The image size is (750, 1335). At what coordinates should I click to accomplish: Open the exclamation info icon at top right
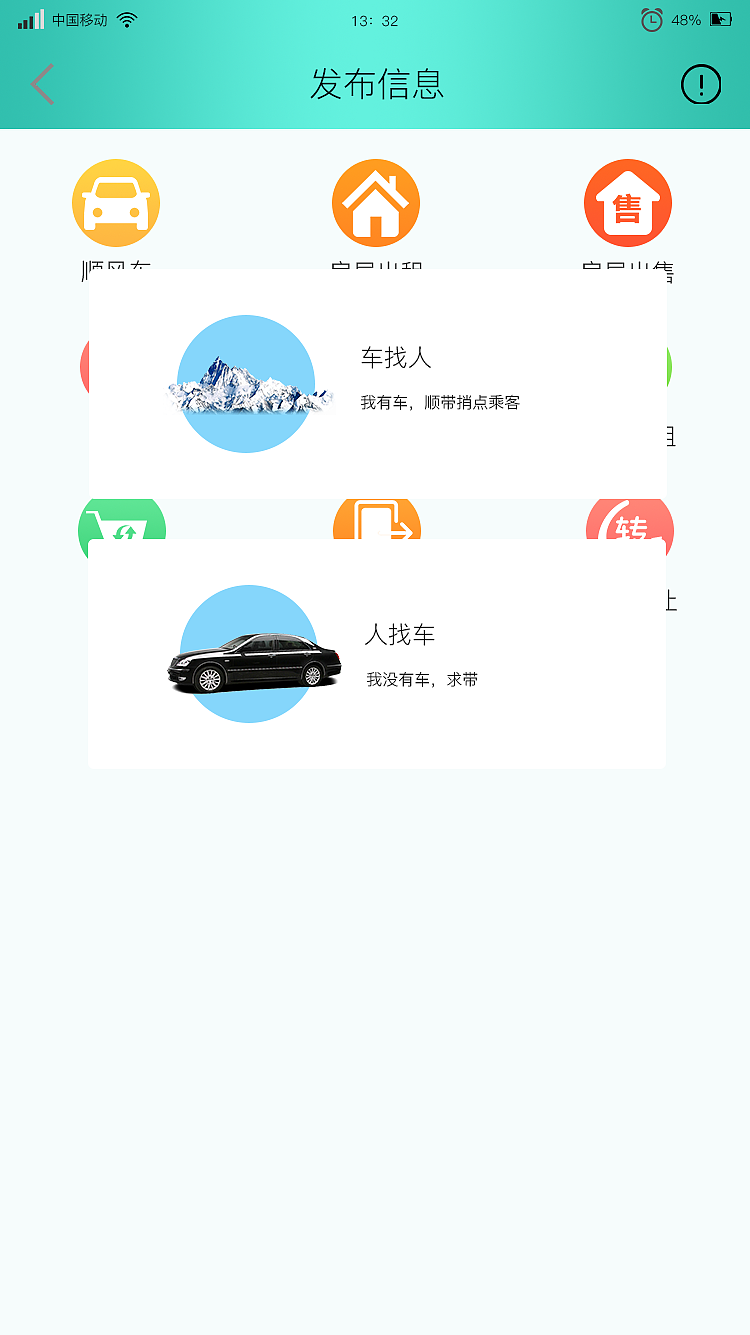pos(700,84)
